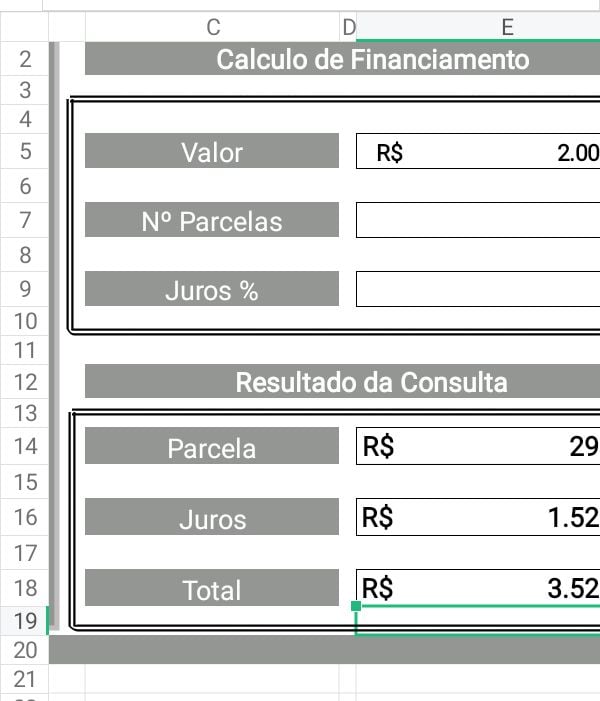Select the Valor input cell
The image size is (600, 701).
[x=478, y=151]
